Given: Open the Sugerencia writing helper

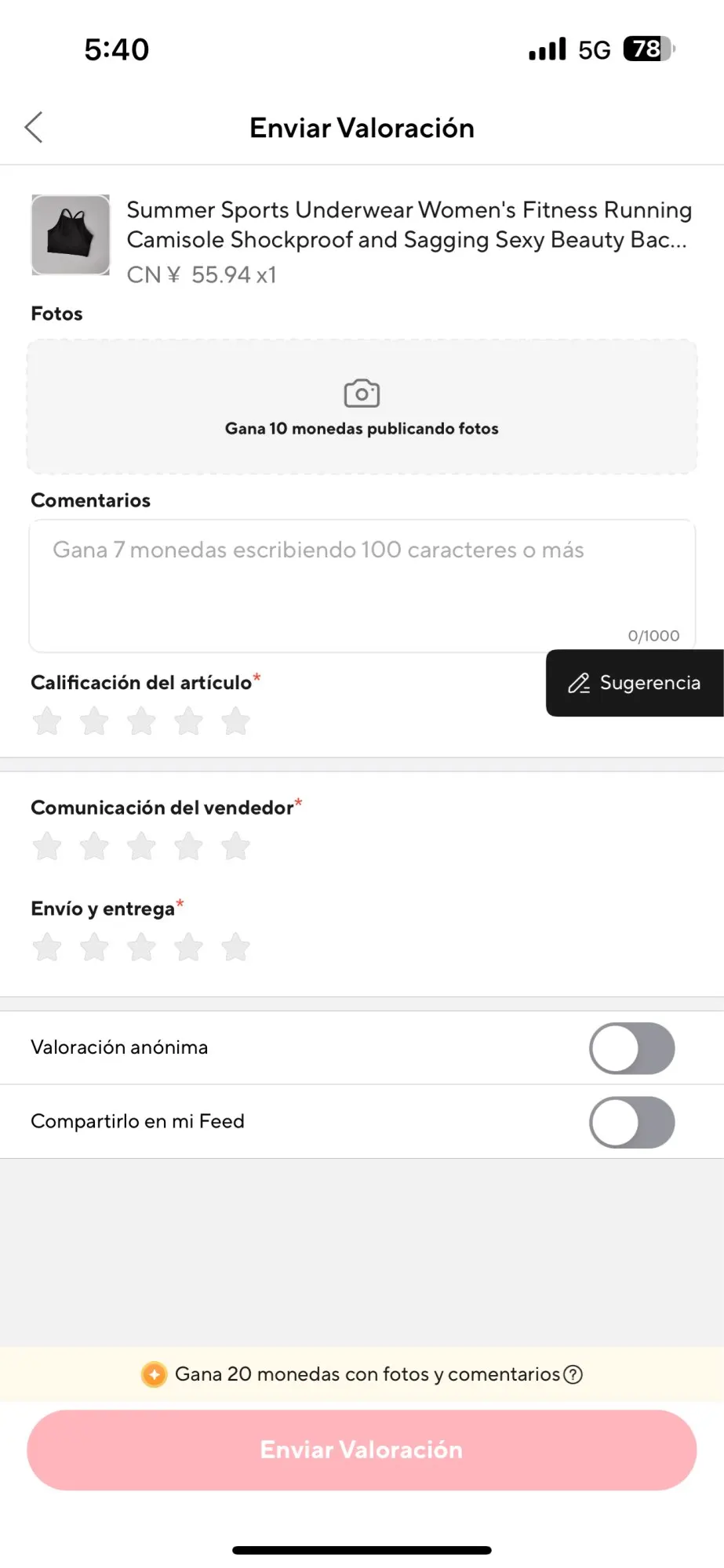Looking at the screenshot, I should pos(635,683).
